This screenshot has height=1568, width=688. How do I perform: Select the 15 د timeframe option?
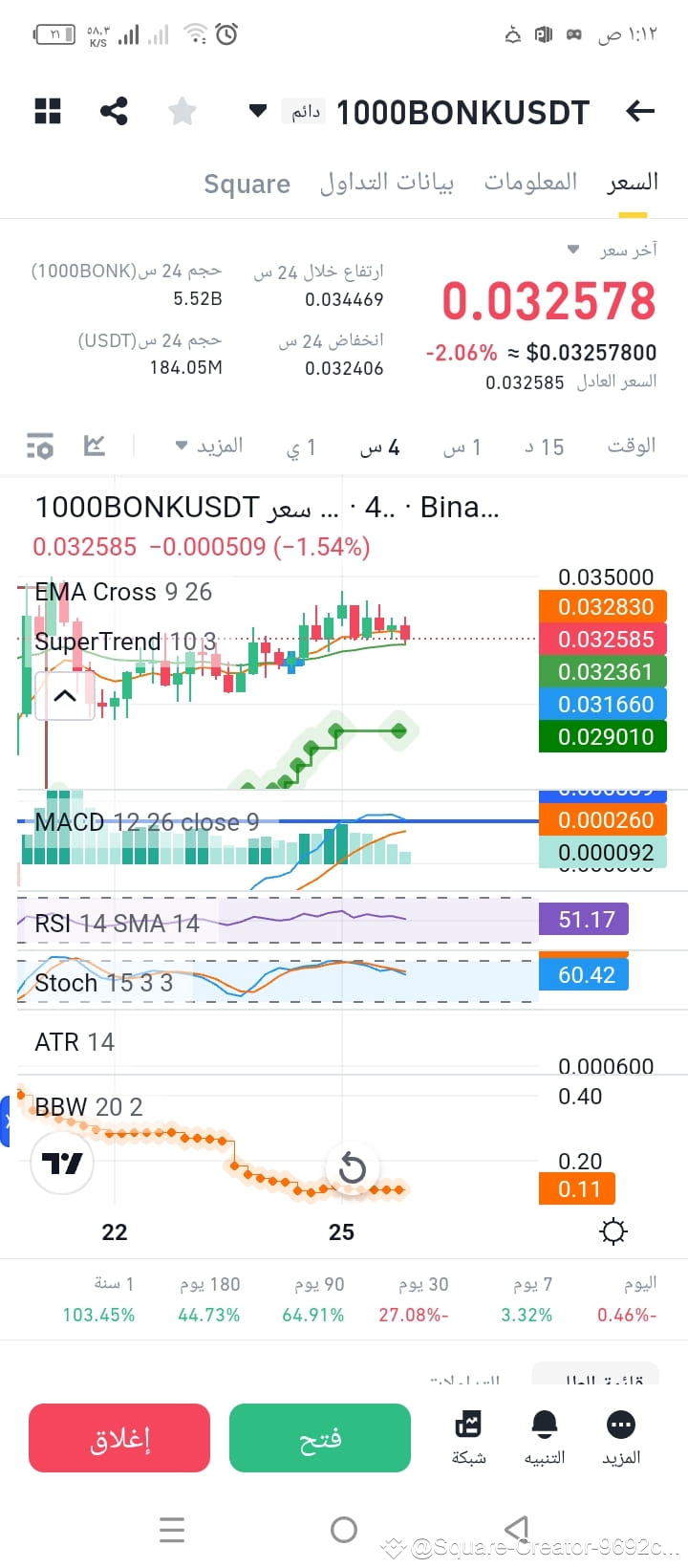pos(542,446)
